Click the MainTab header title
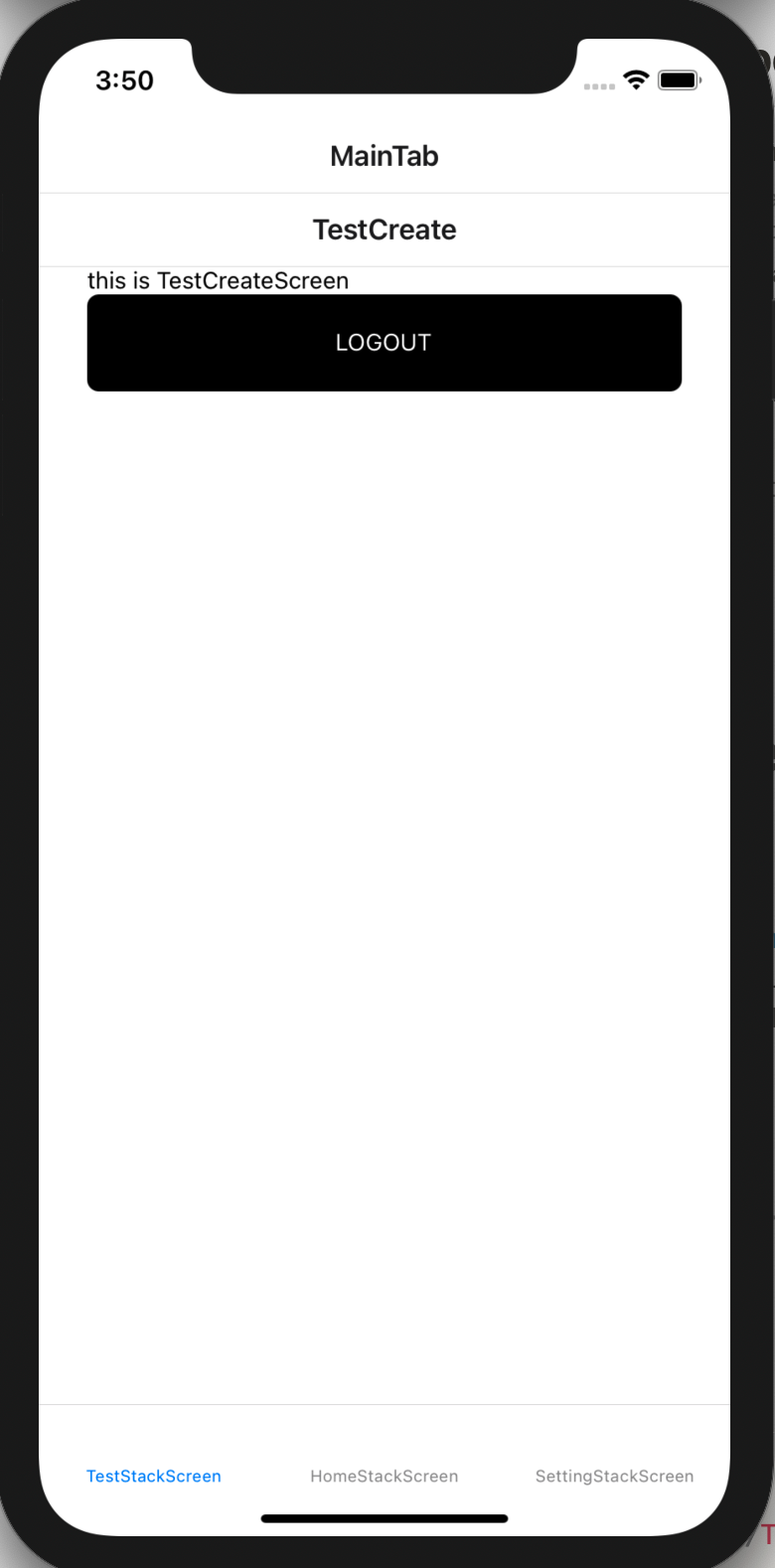The height and width of the screenshot is (1568, 775). (x=385, y=155)
